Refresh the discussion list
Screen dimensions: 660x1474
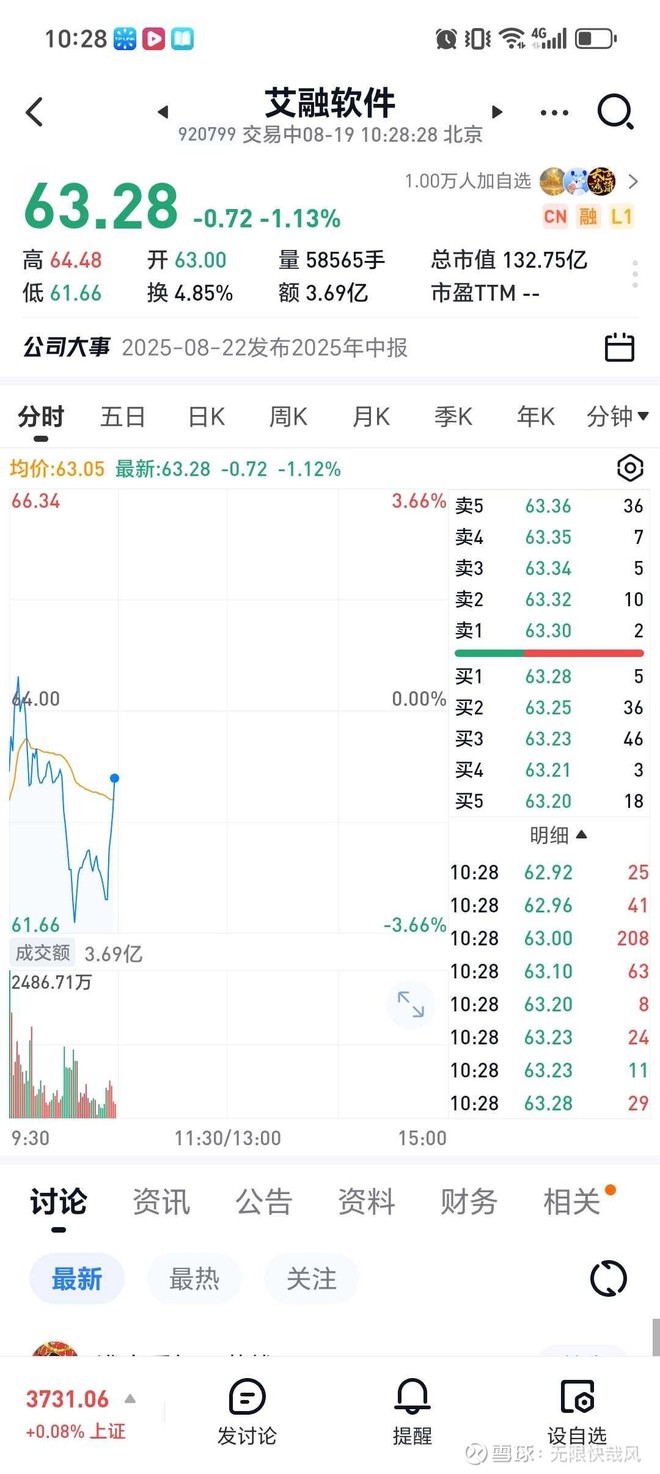609,1278
